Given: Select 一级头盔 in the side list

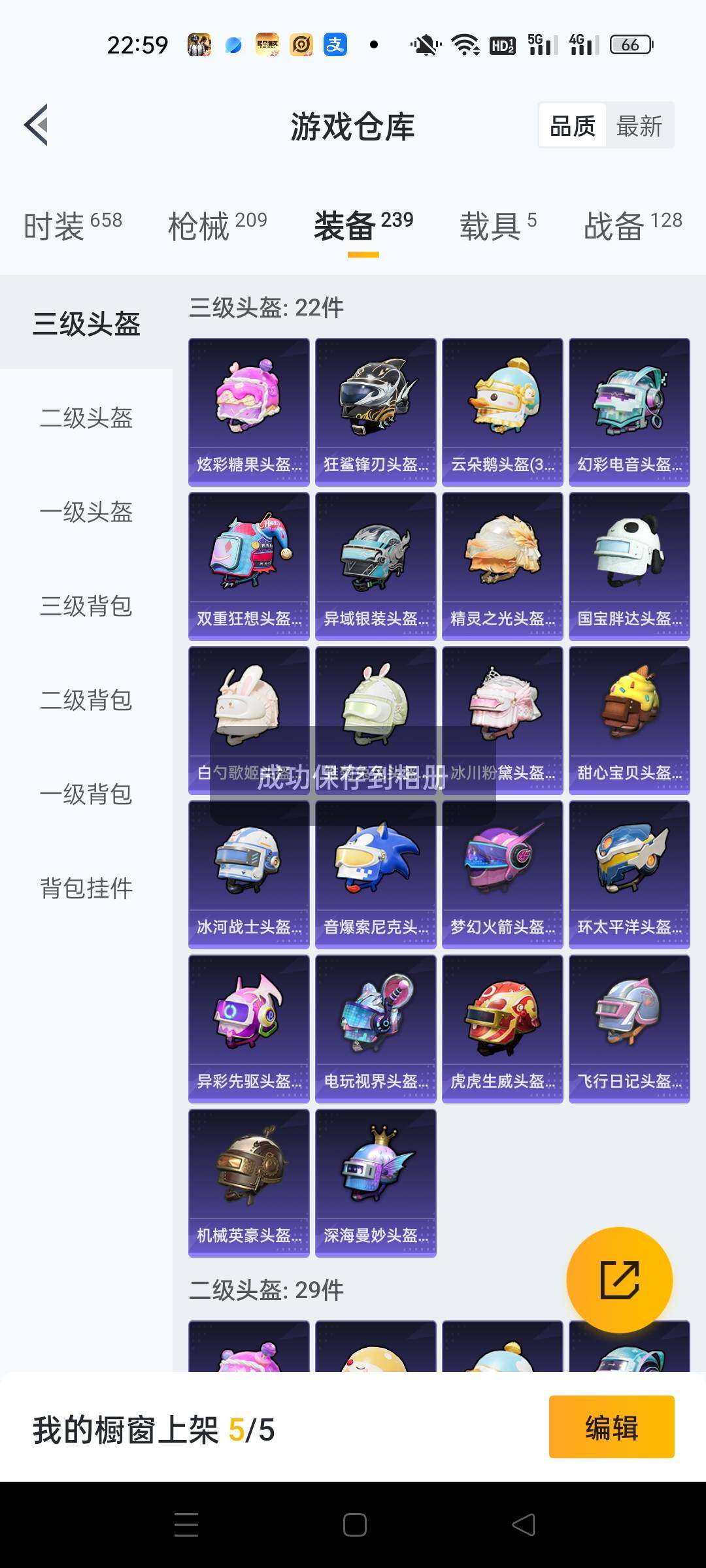Looking at the screenshot, I should 86,512.
